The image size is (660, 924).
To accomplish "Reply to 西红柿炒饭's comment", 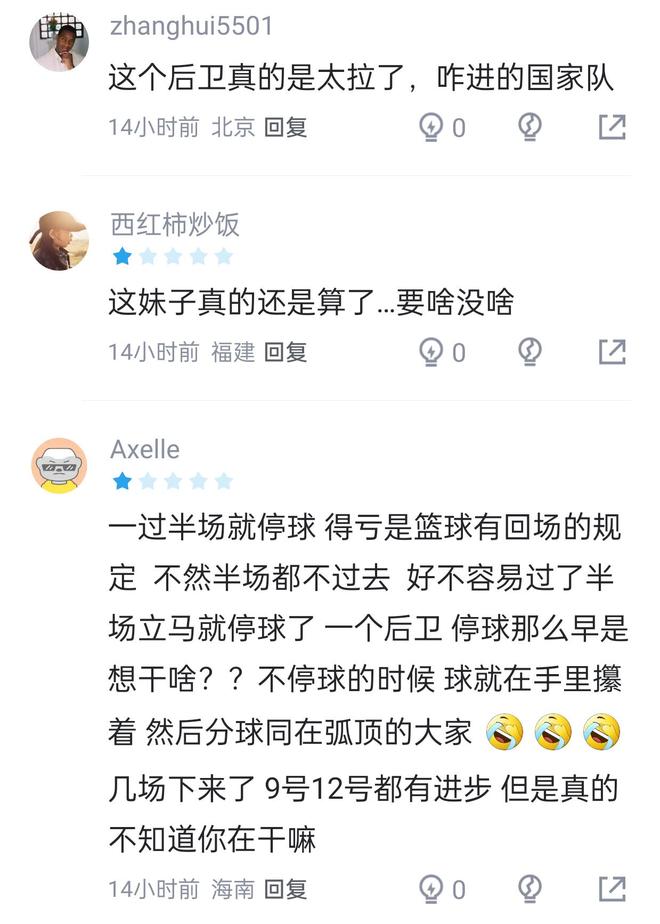I will [285, 352].
